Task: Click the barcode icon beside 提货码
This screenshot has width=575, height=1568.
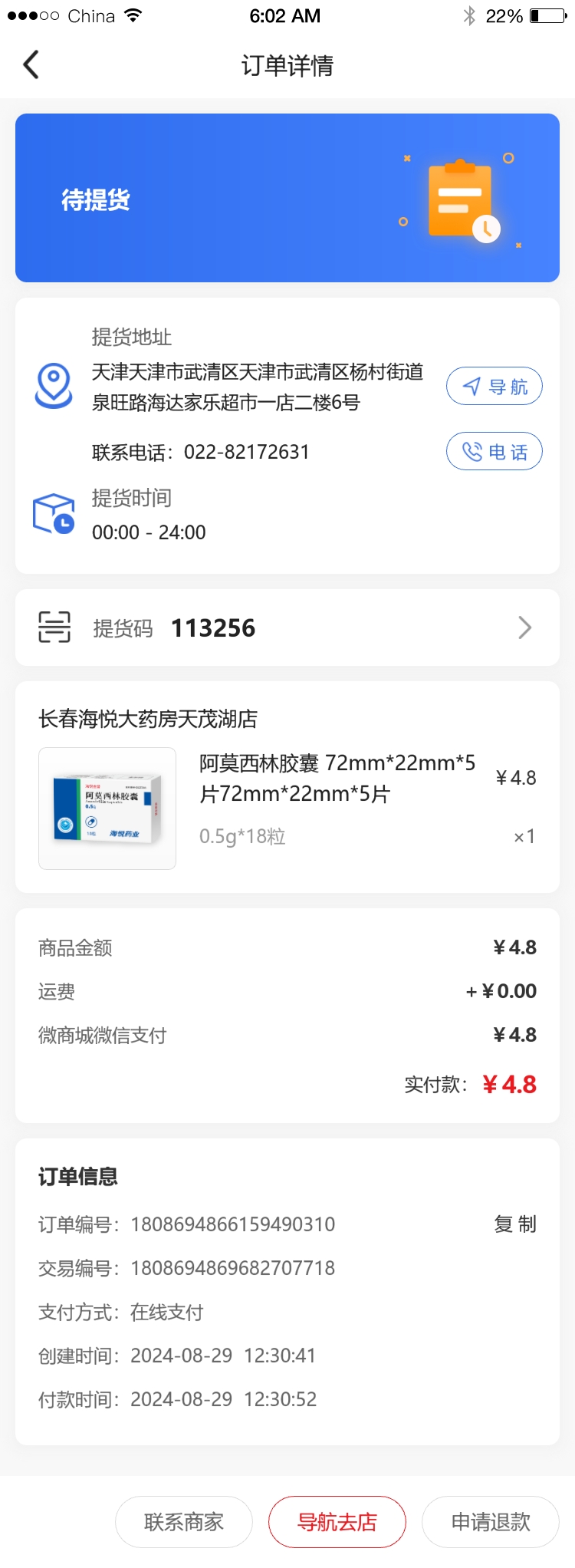Action: tap(53, 627)
